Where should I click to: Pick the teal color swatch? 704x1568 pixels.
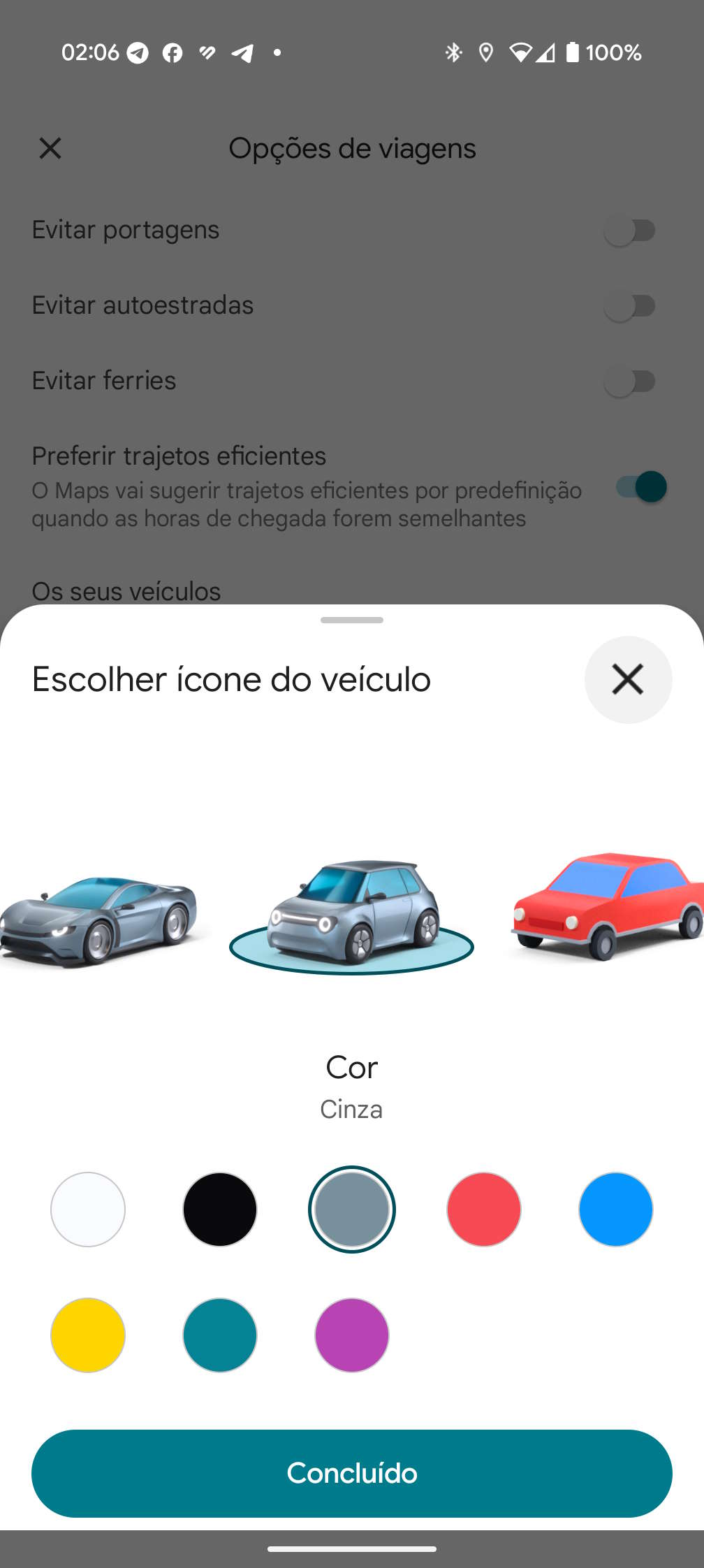click(220, 1335)
